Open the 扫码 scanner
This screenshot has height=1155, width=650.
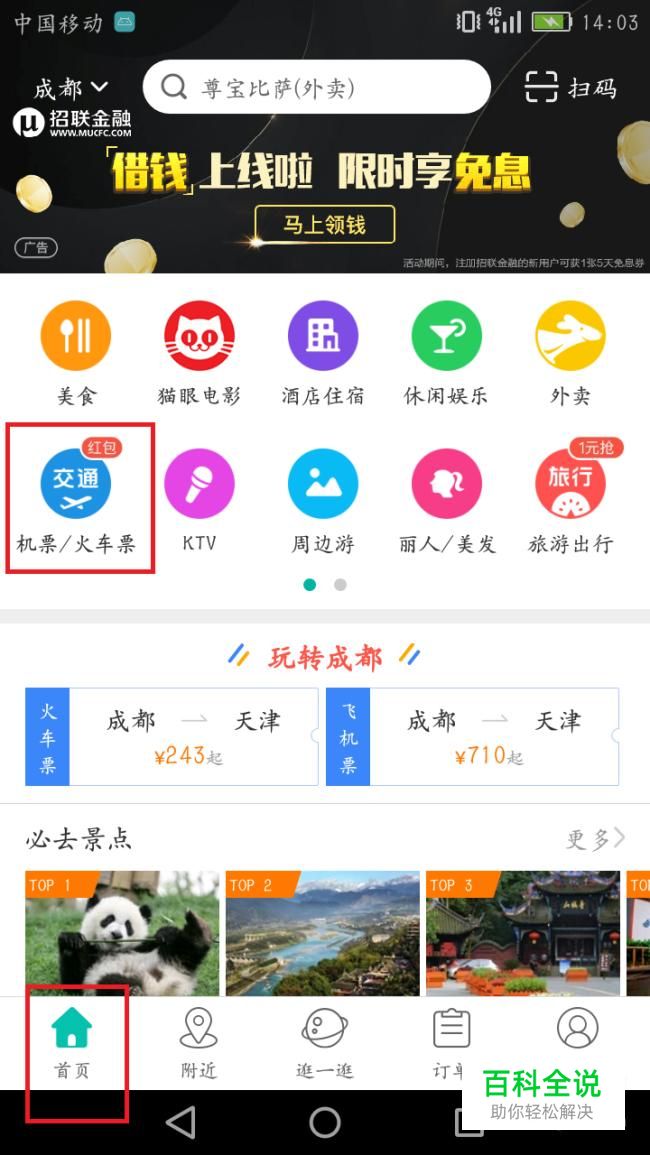pos(570,88)
